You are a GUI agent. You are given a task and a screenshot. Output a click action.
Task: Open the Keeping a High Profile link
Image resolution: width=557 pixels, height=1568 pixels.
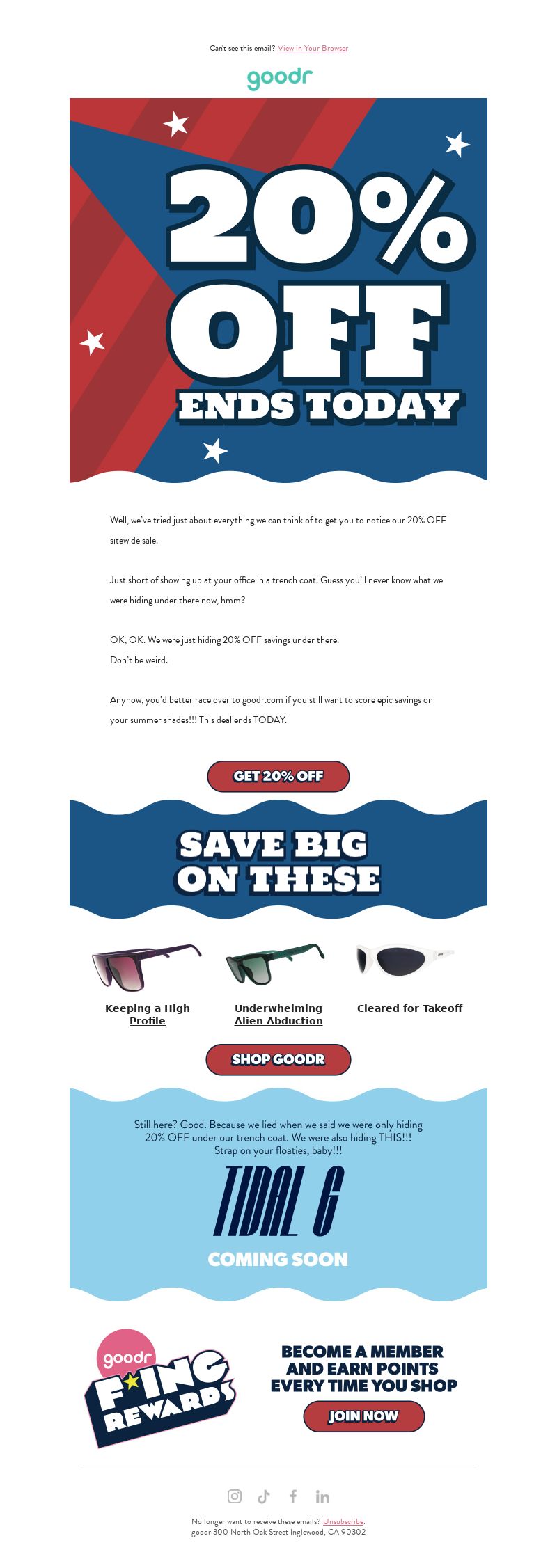(148, 1014)
